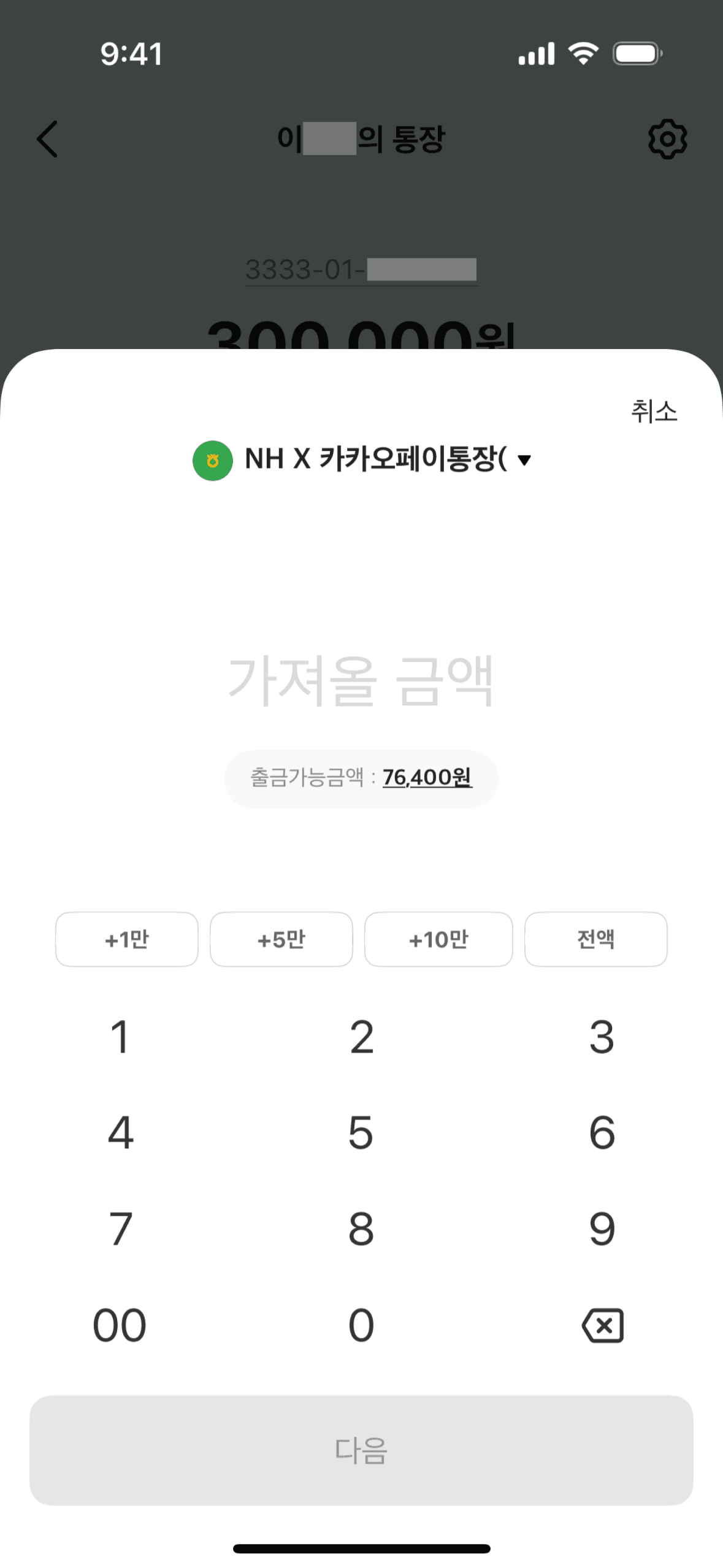Screen dimensions: 723x1568
Task: Delete the last digit with the backspace key
Action: [602, 1326]
